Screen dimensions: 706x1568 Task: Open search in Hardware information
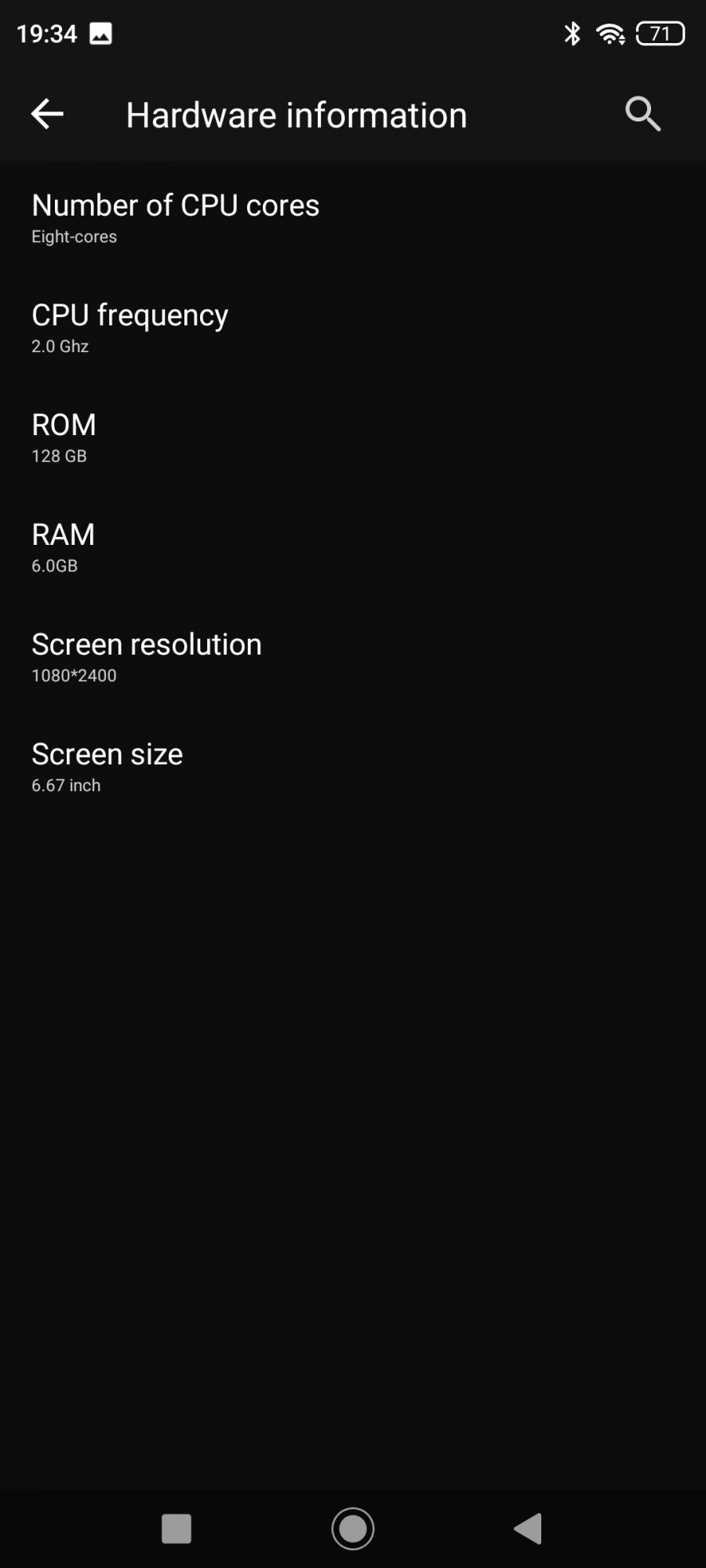pos(642,114)
